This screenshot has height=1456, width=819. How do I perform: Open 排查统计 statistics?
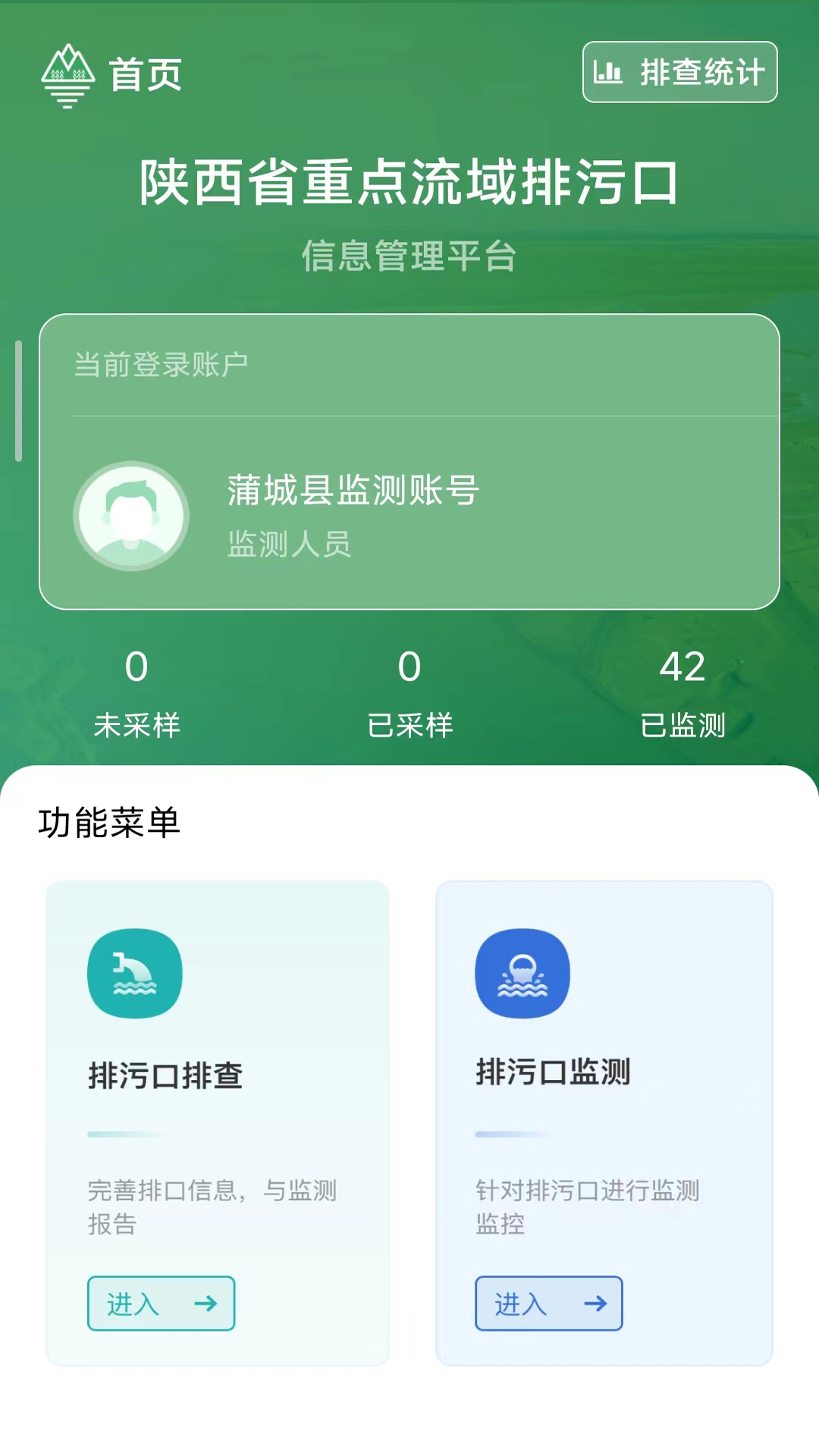point(679,72)
